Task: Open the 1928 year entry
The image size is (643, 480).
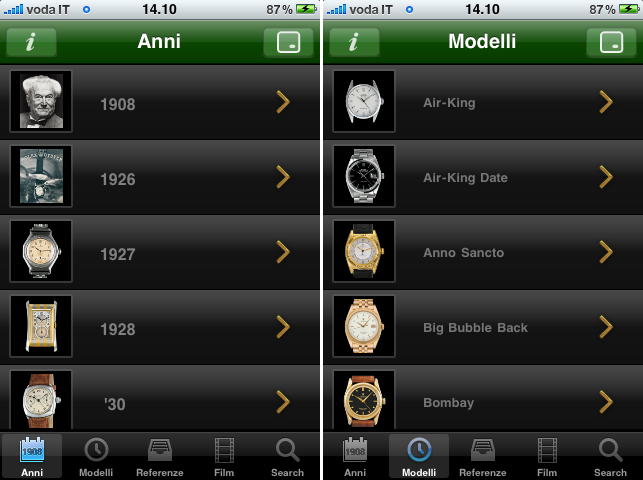Action: 160,328
